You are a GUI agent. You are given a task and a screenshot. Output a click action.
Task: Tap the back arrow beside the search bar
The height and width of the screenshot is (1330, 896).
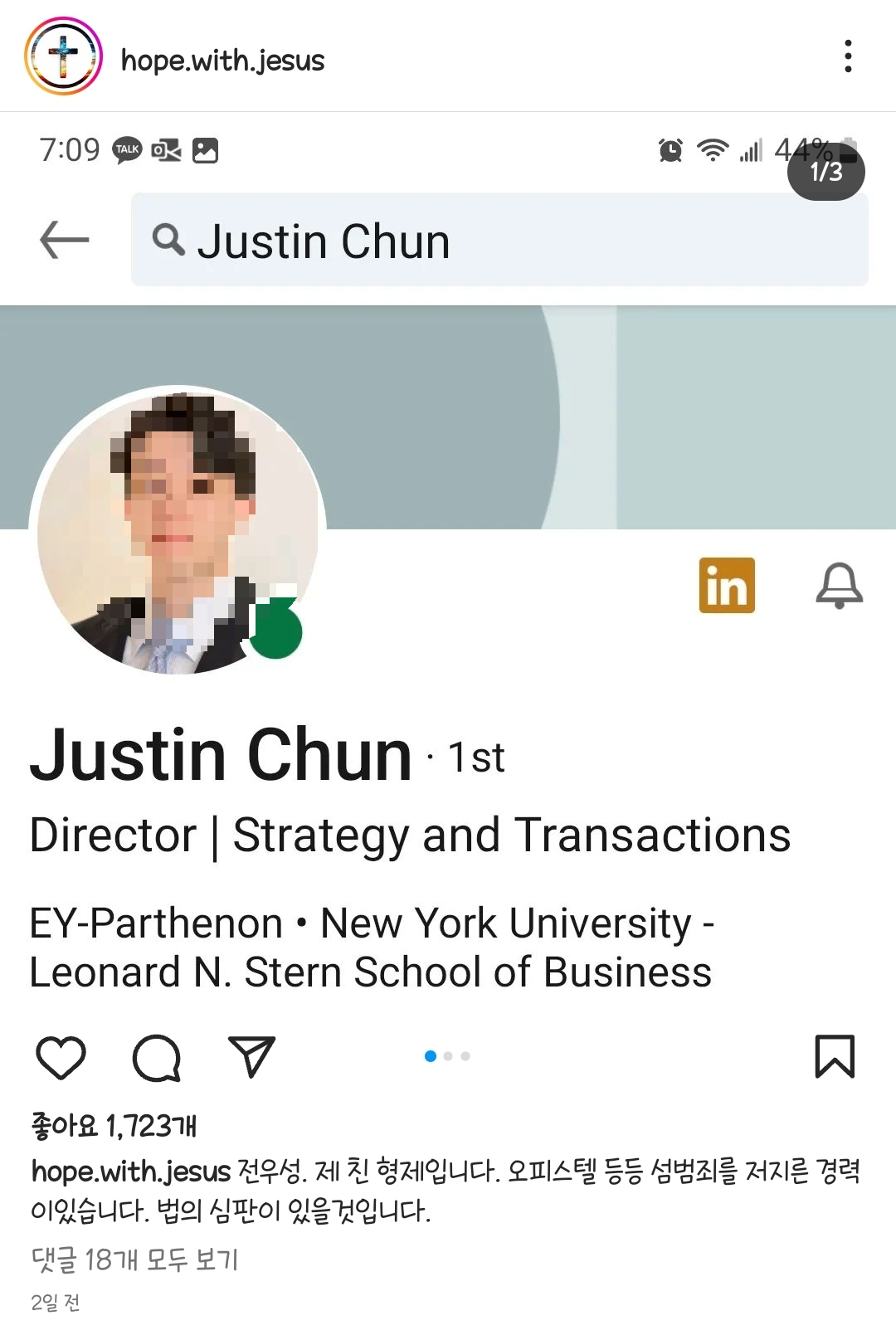[x=63, y=241]
